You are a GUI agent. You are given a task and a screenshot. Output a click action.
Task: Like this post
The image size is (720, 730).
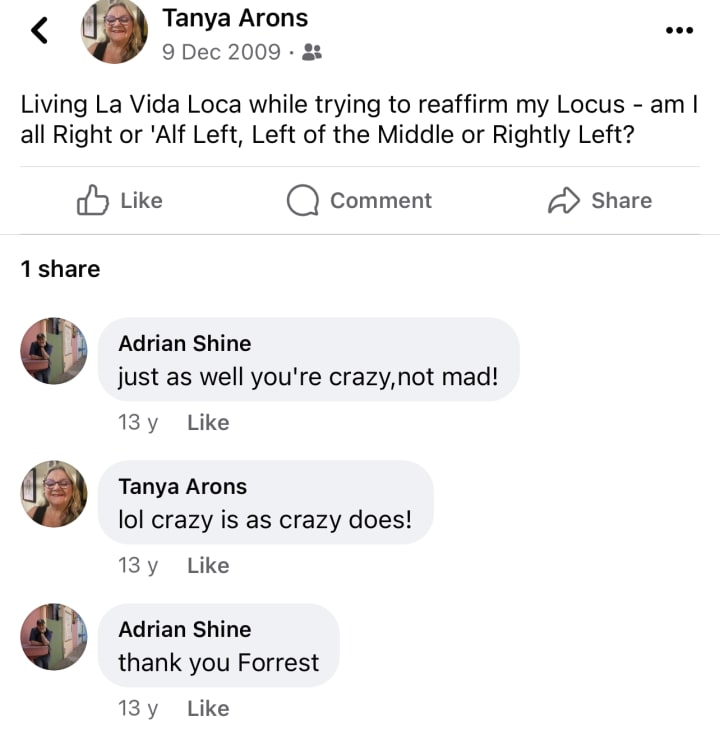click(x=120, y=200)
